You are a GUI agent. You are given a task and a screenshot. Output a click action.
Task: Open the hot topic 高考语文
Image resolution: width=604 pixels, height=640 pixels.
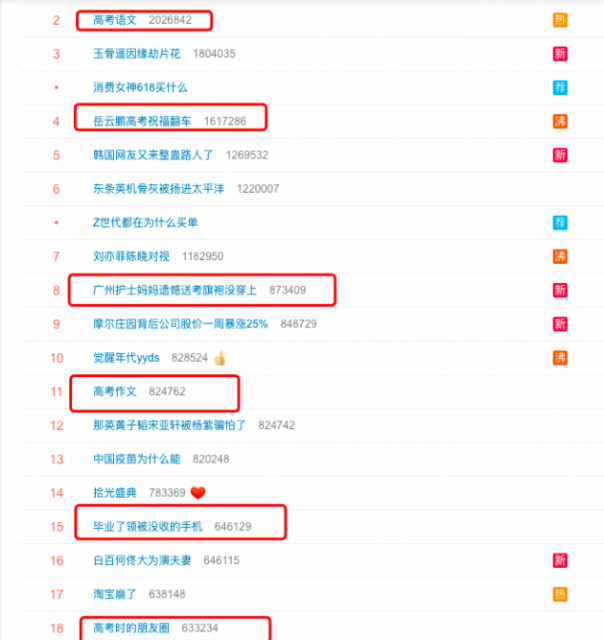coord(114,20)
